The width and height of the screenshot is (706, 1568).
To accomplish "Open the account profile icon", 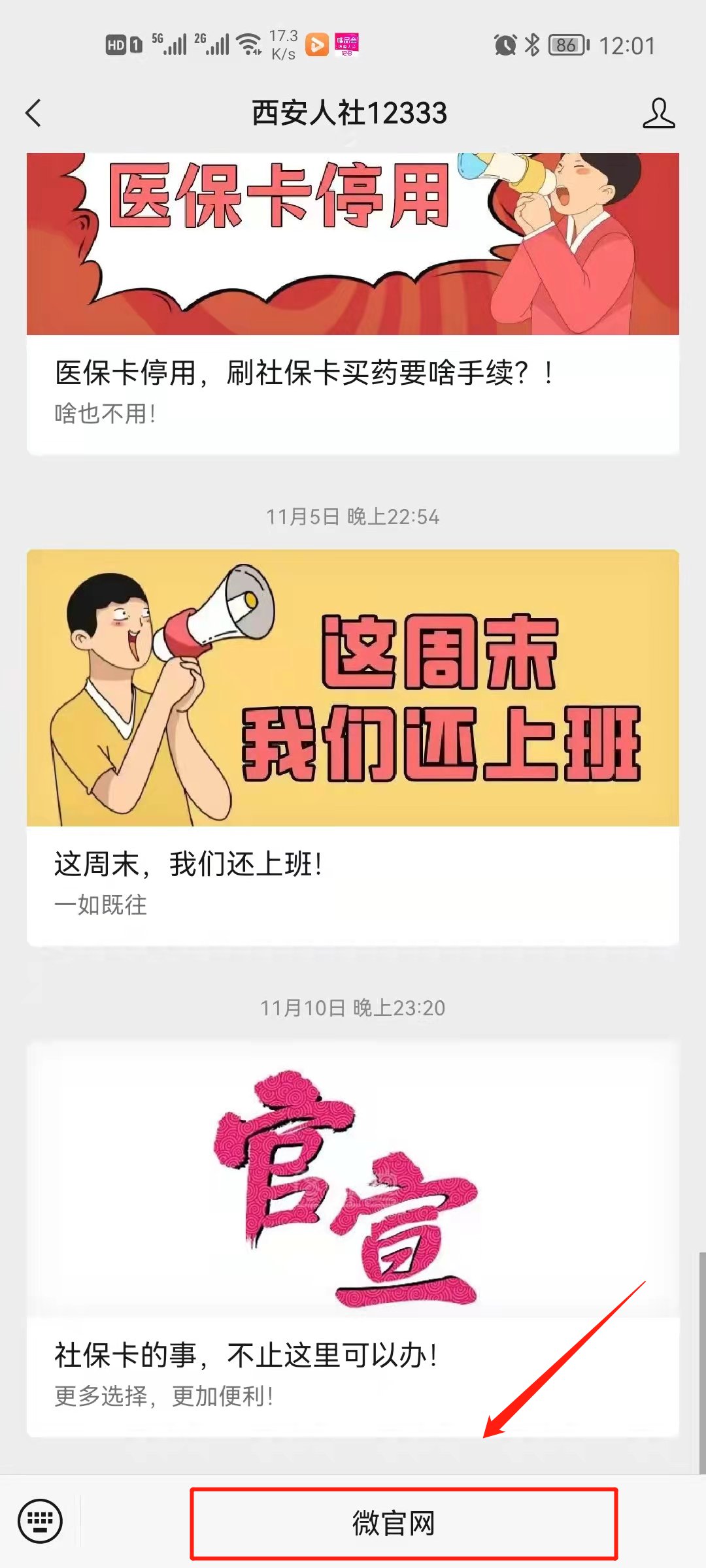I will point(658,113).
